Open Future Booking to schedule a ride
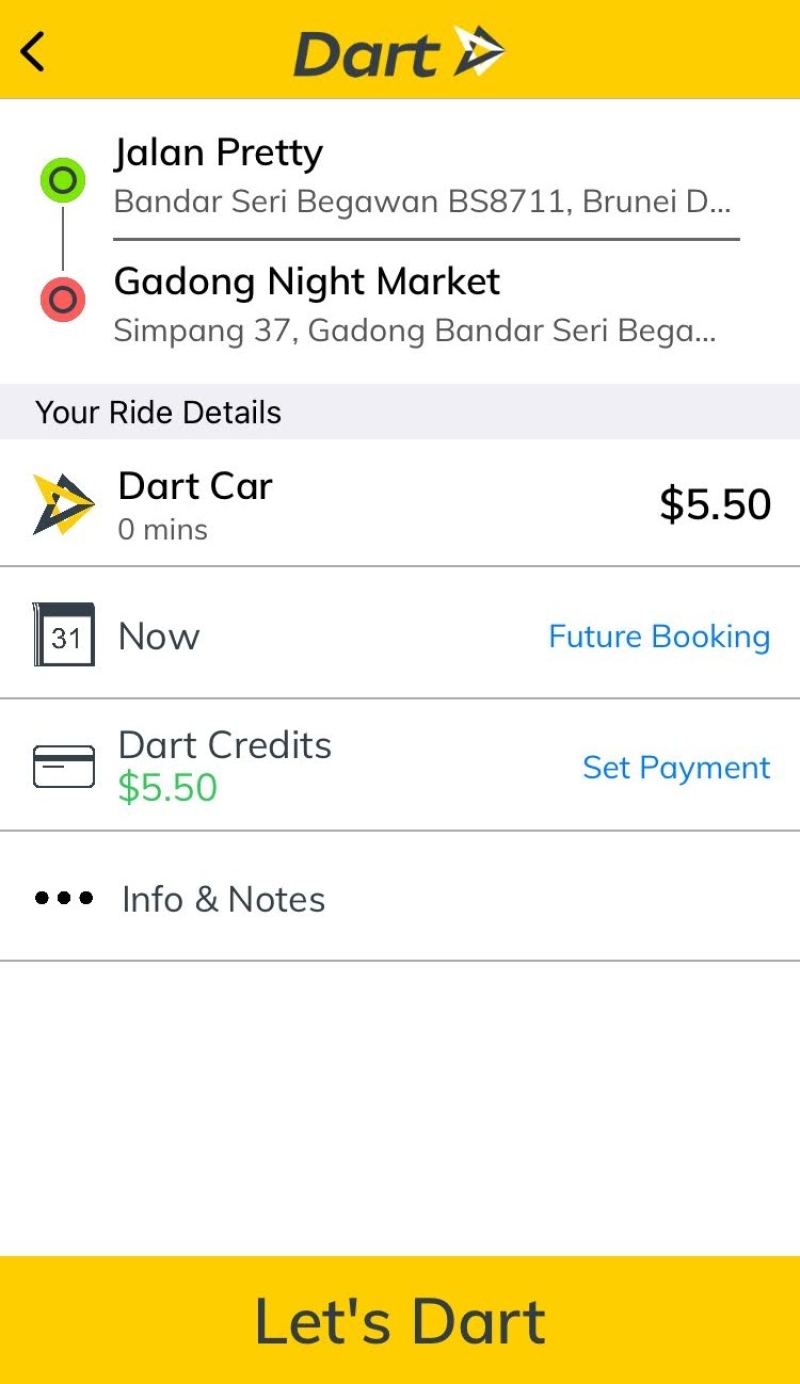Screen dimensions: 800x1384 coord(659,637)
